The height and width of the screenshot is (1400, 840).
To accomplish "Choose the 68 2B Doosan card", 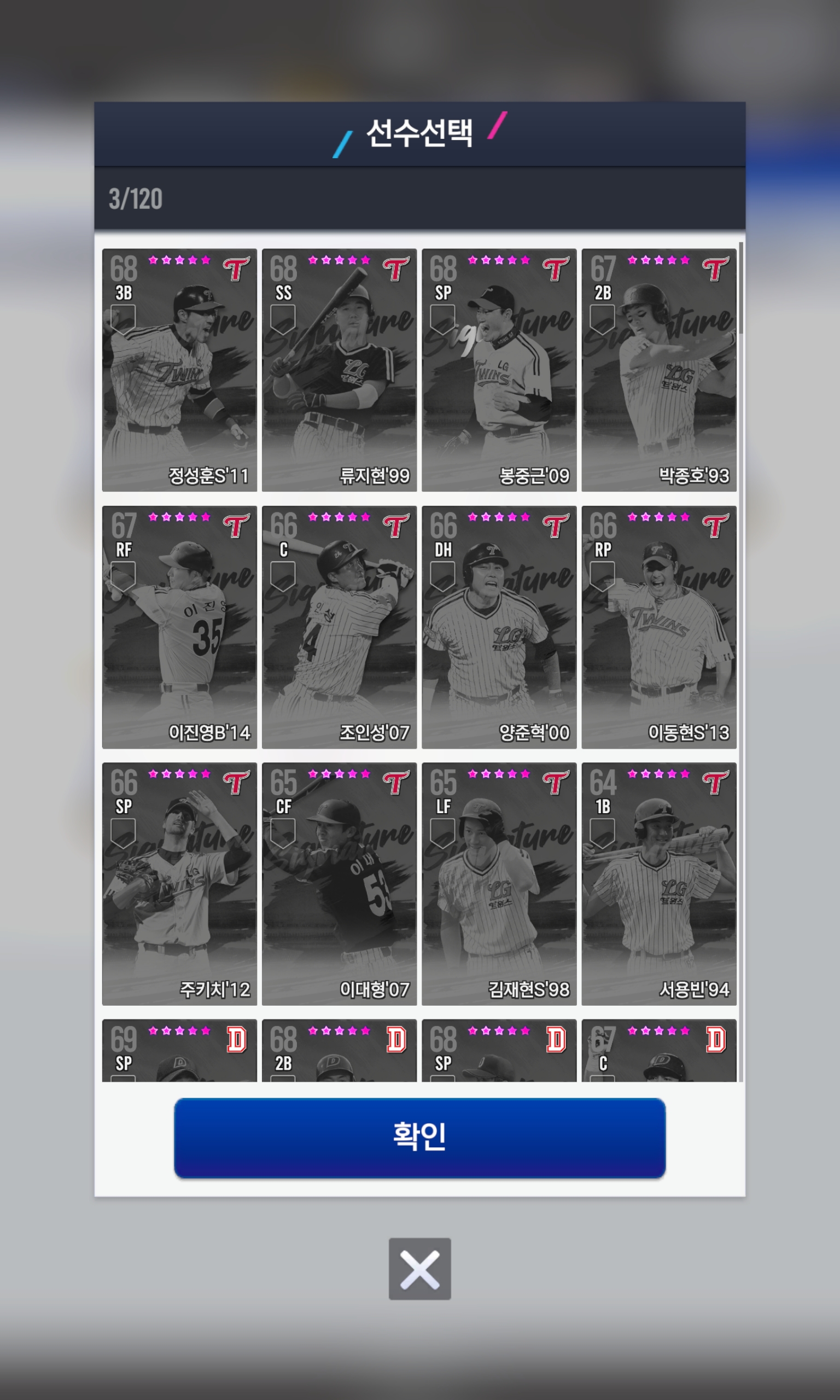I will 339,1051.
